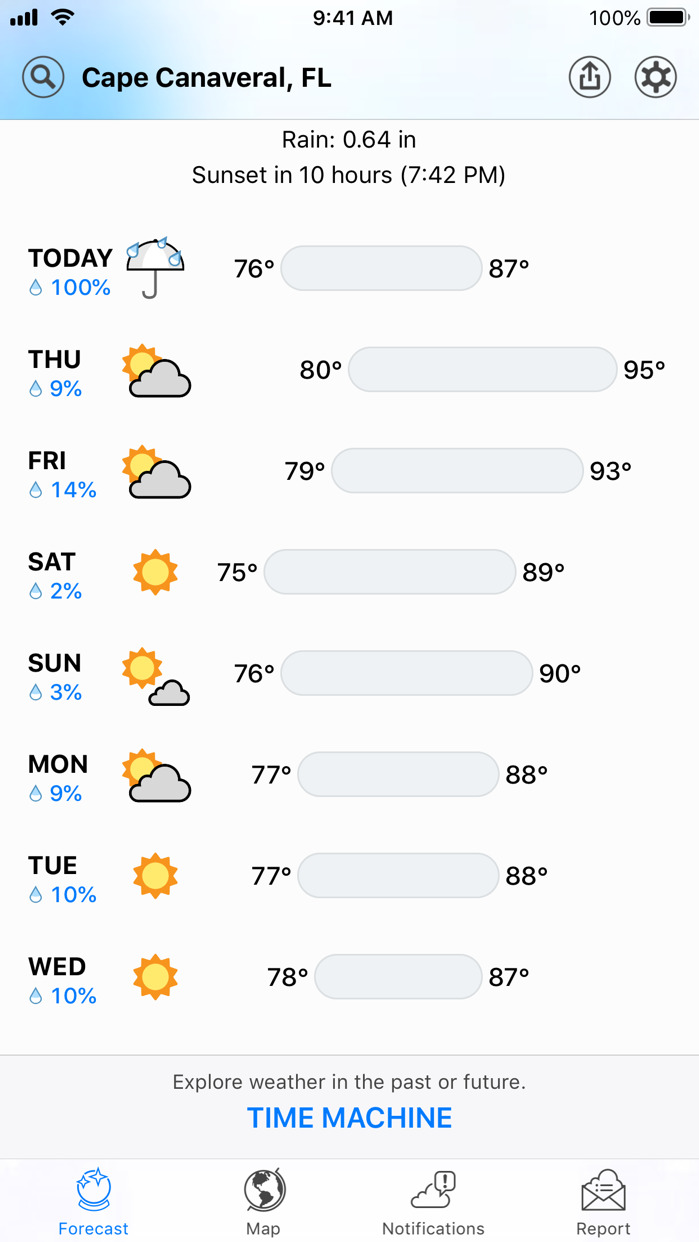This screenshot has height=1242, width=699.
Task: Open the SUN daily forecast
Action: coord(349,674)
